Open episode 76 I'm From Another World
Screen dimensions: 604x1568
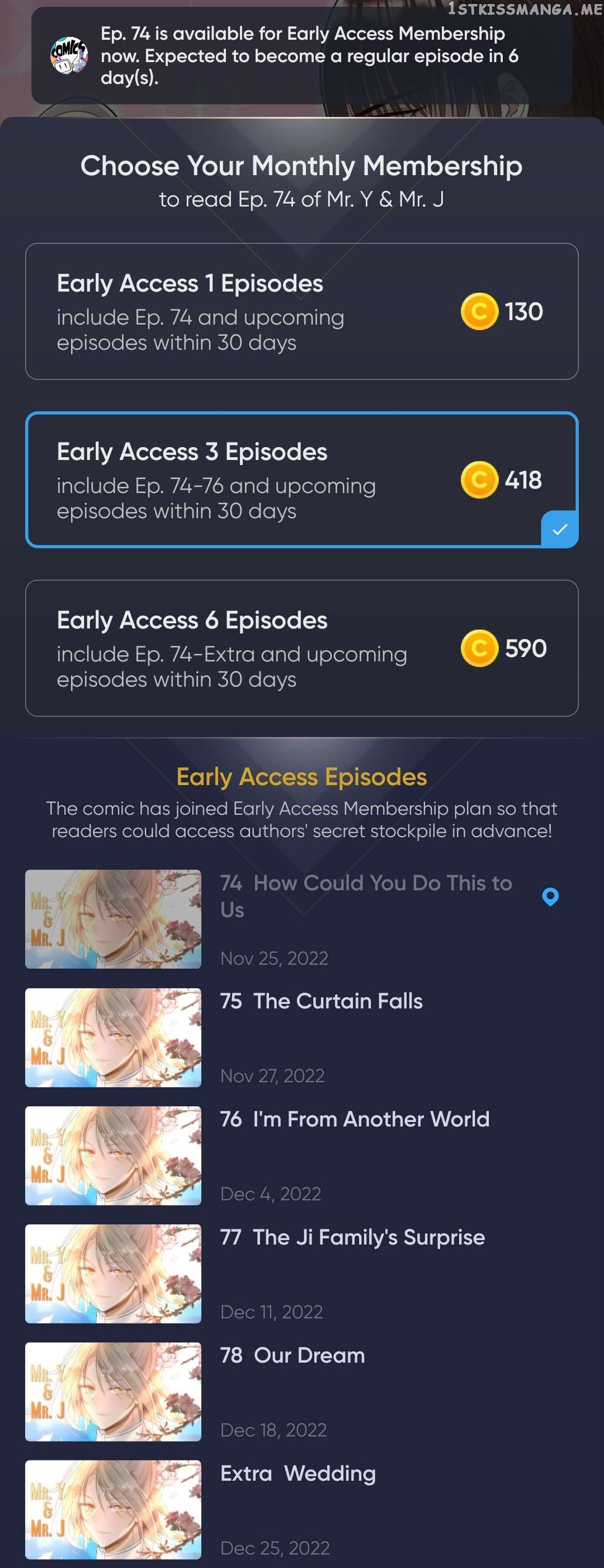point(301,1156)
